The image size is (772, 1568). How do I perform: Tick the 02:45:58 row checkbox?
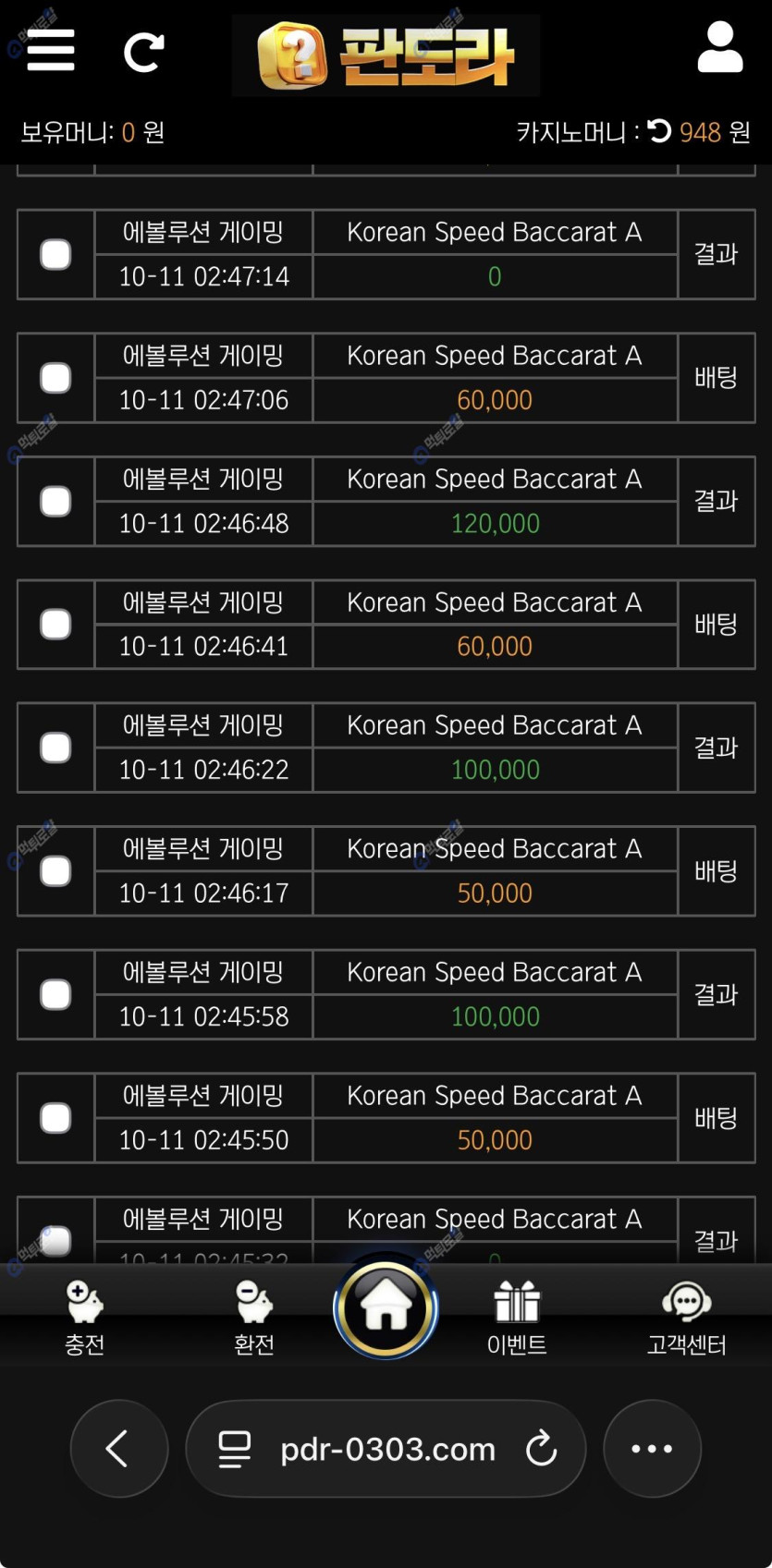click(55, 994)
